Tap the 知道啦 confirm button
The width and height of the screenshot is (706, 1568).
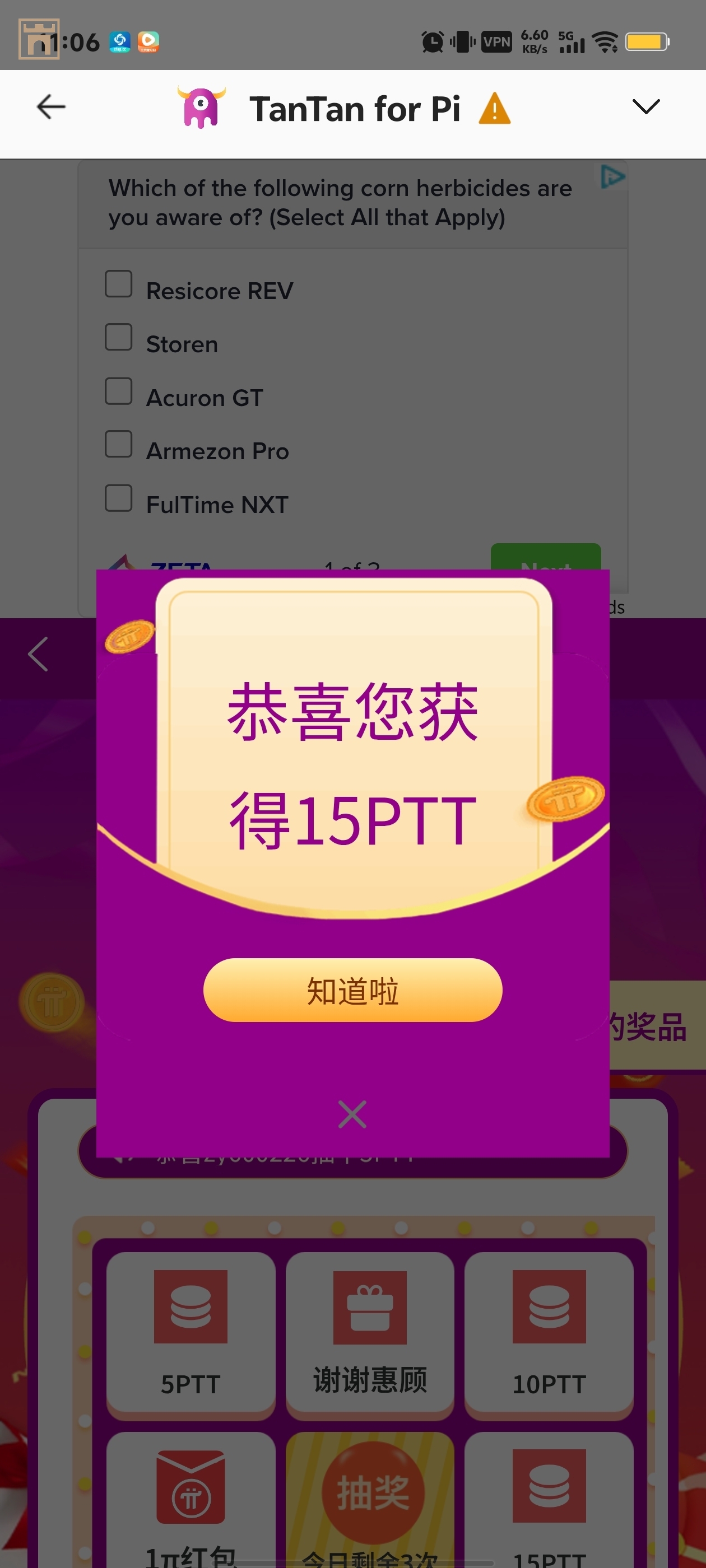(352, 990)
